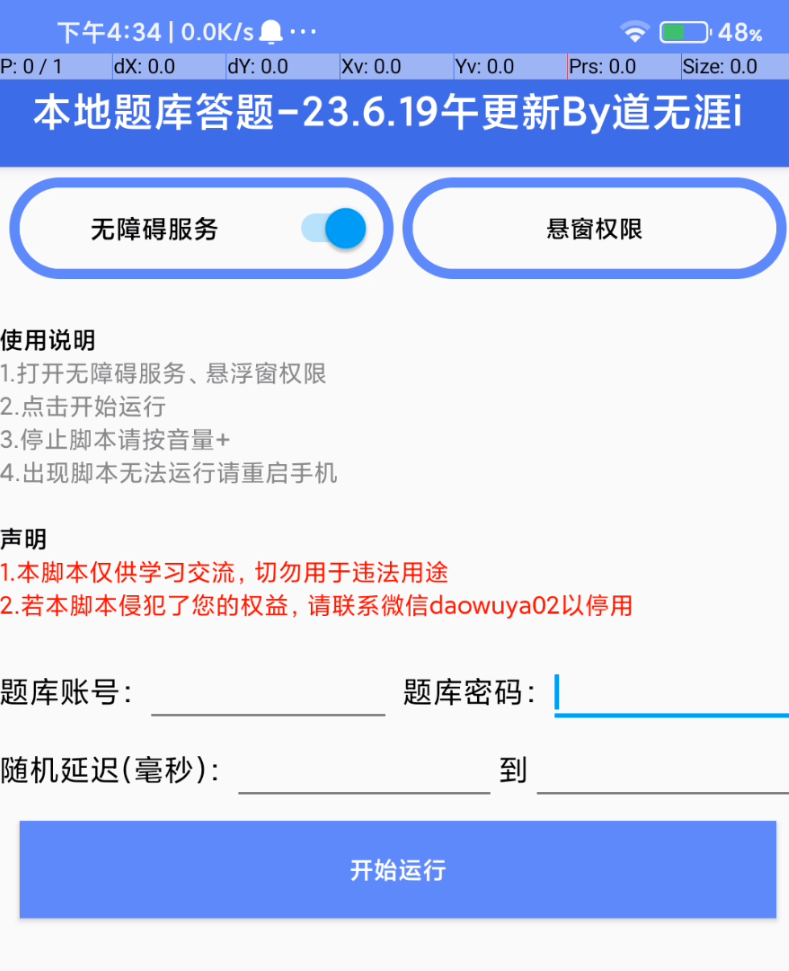Select the 随机延迟 minimum delay field

364,771
